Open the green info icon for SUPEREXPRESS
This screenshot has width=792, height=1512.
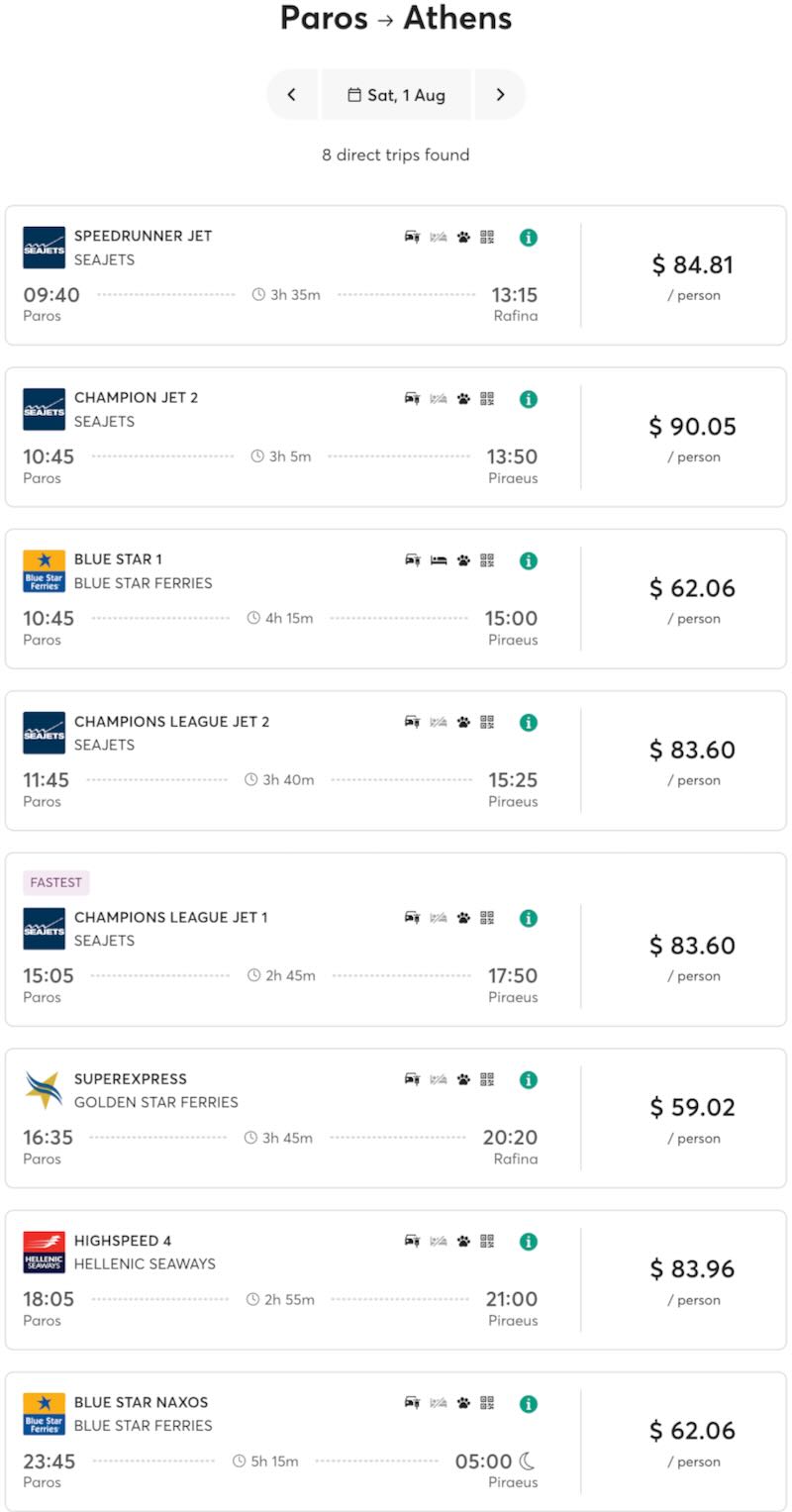(528, 1079)
